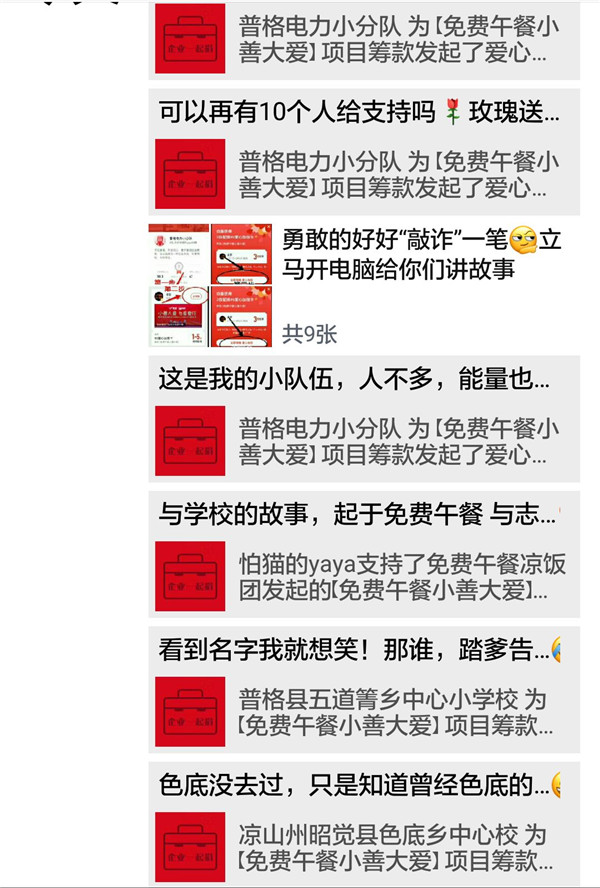This screenshot has height=888, width=600.
Task: Open the 凉山州昭觉县色底乡中心校 fundraising link
Action: pos(366,846)
